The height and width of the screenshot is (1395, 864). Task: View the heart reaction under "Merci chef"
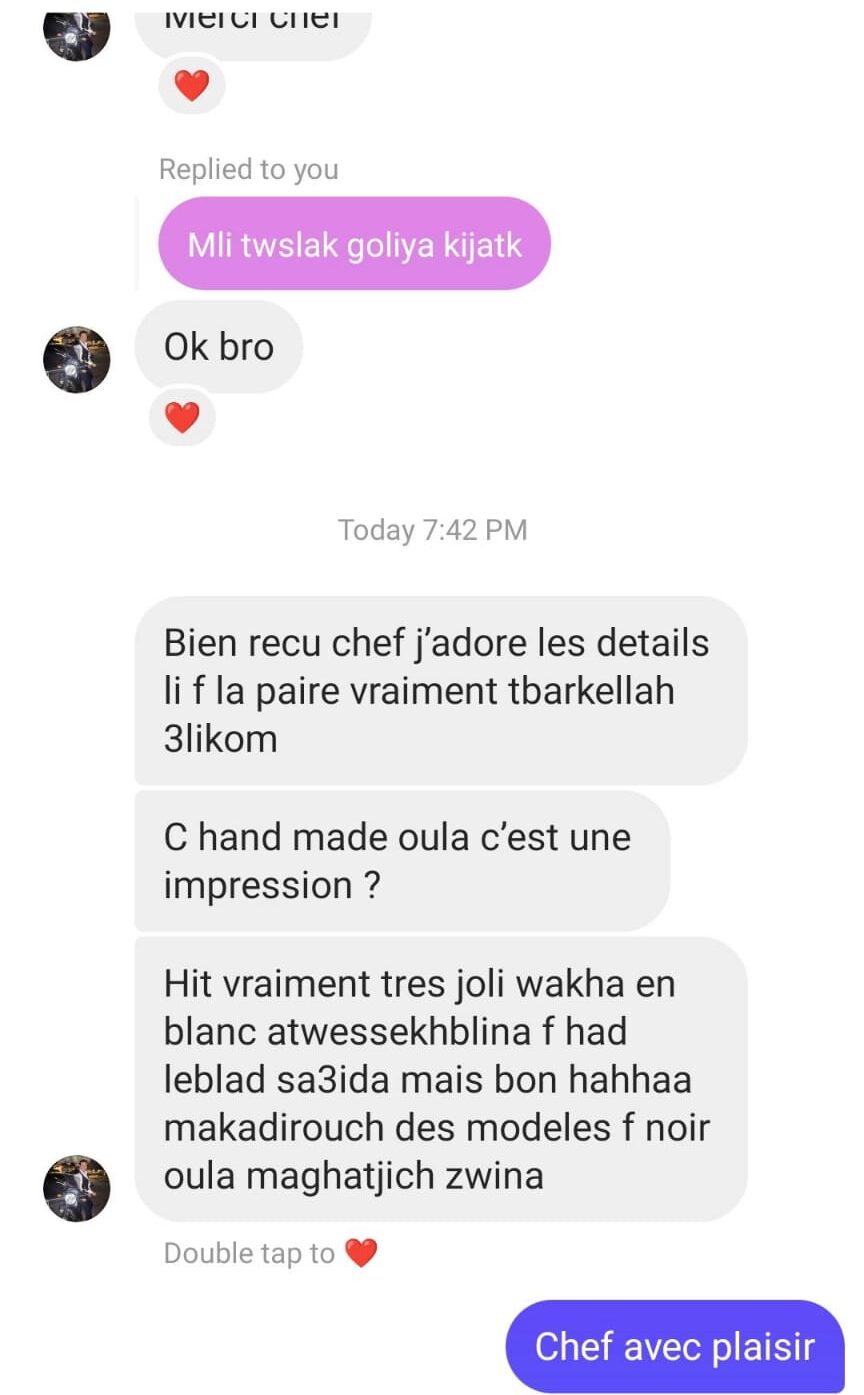pyautogui.click(x=191, y=87)
